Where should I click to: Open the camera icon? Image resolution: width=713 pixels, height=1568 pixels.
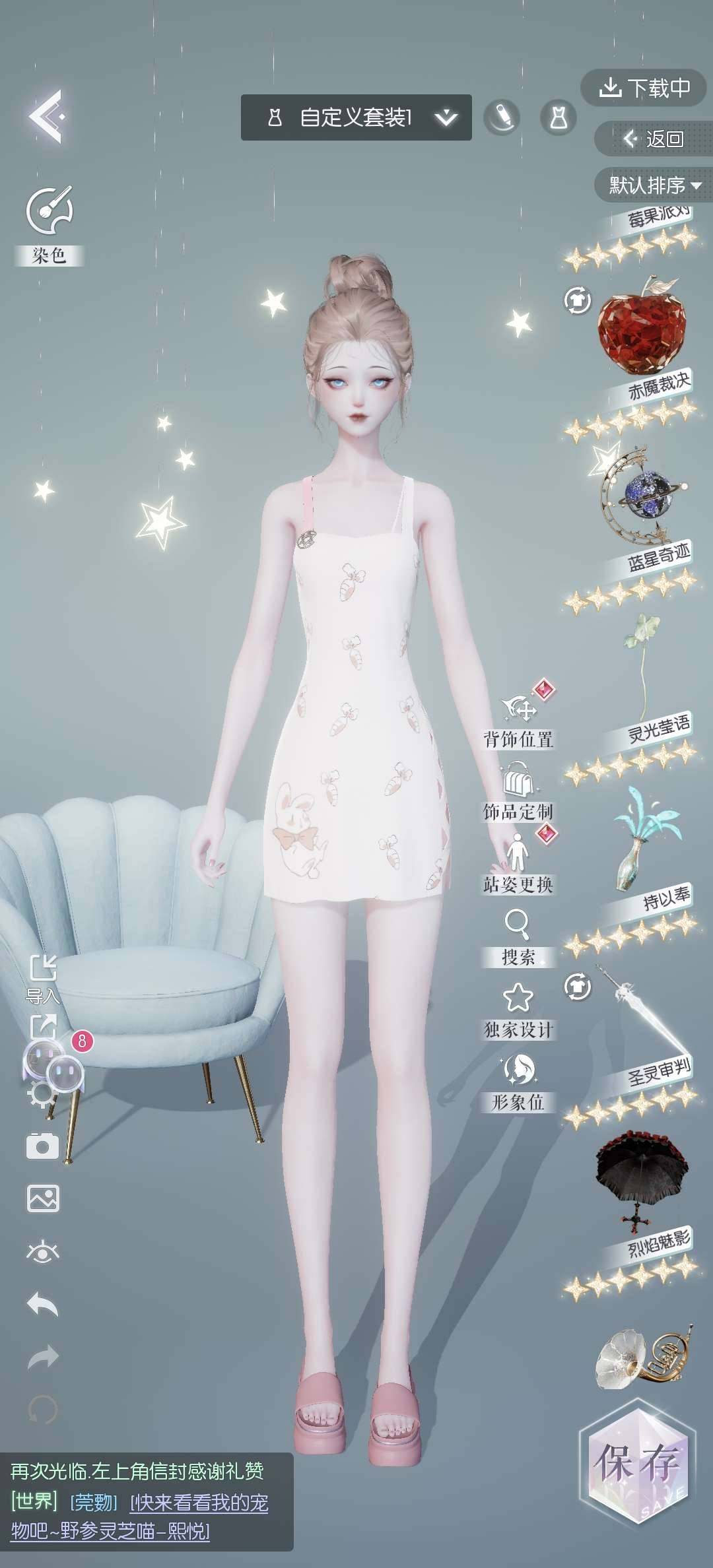click(43, 1146)
